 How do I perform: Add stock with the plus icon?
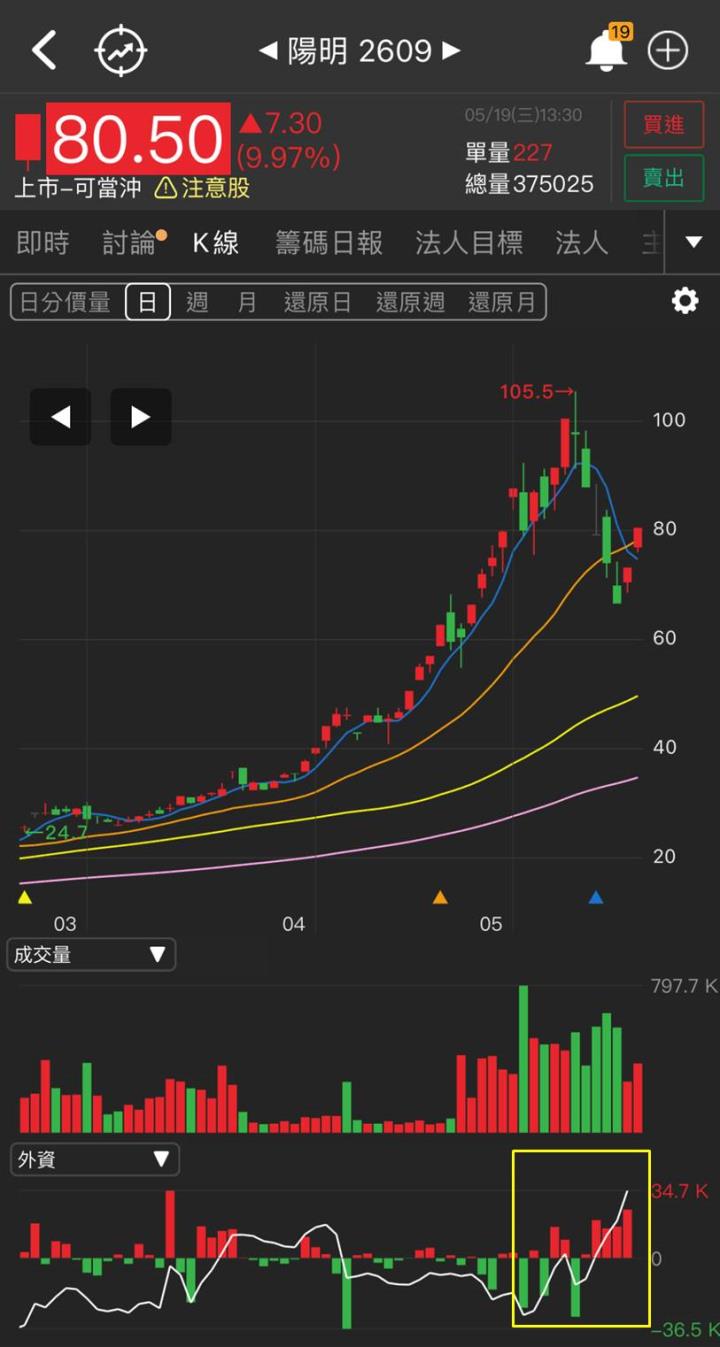[x=668, y=50]
